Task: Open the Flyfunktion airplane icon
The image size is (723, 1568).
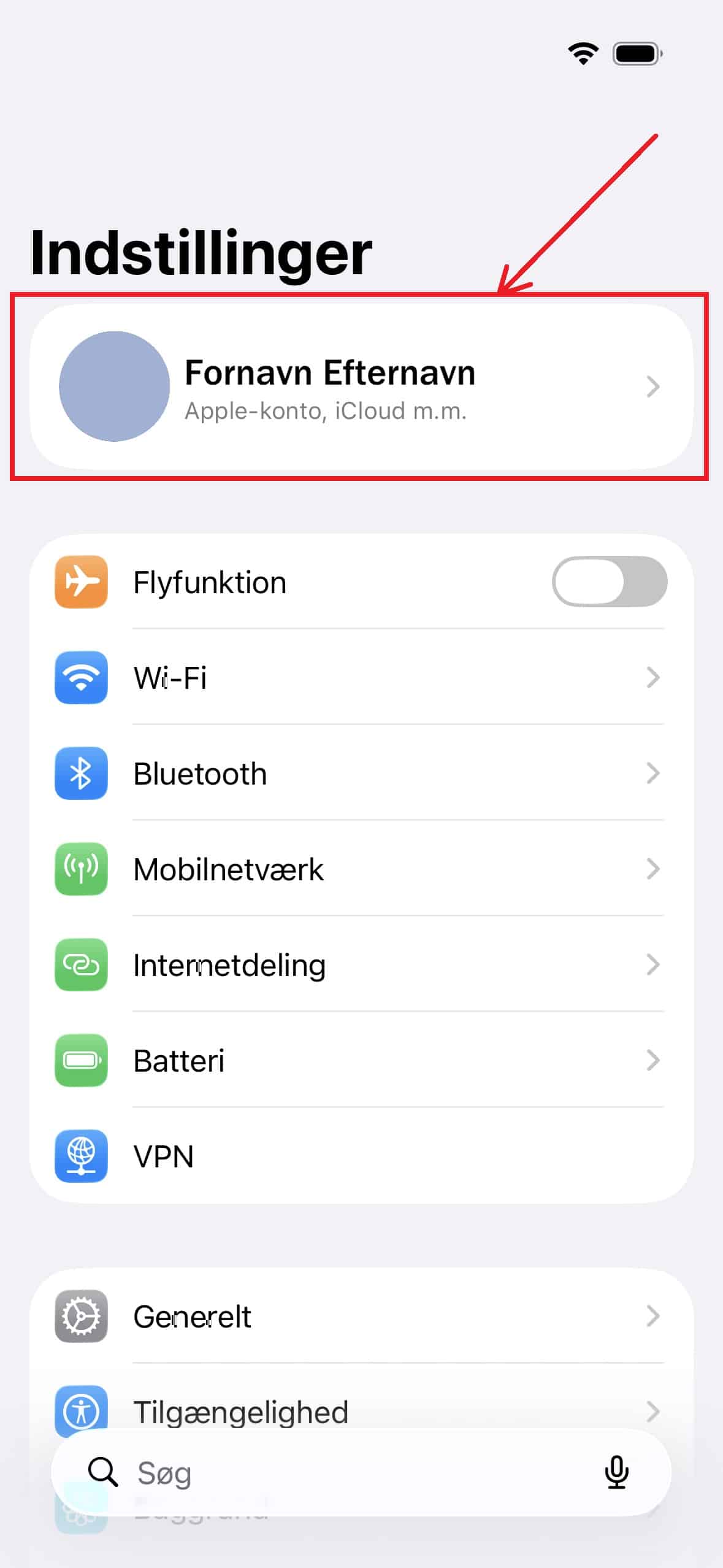Action: 82,582
